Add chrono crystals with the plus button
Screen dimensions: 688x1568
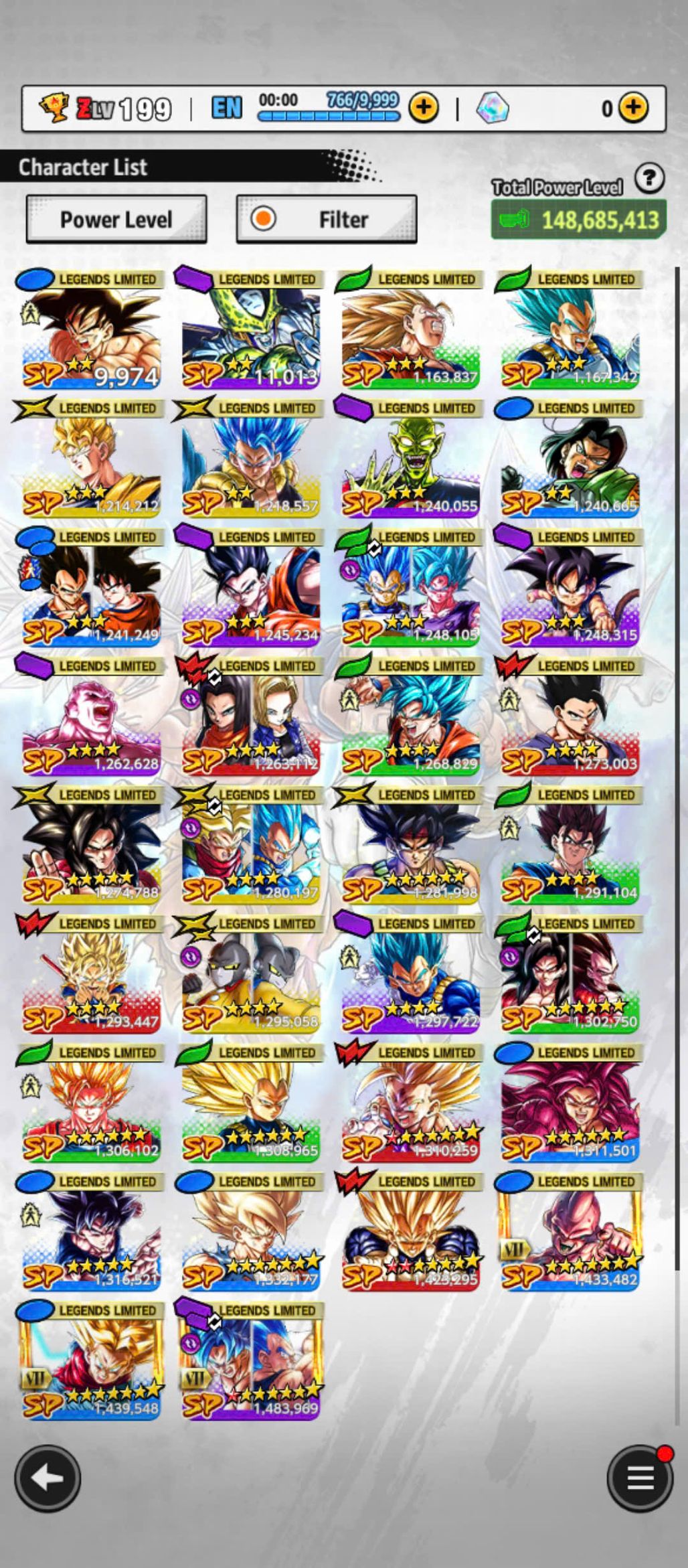tap(633, 108)
